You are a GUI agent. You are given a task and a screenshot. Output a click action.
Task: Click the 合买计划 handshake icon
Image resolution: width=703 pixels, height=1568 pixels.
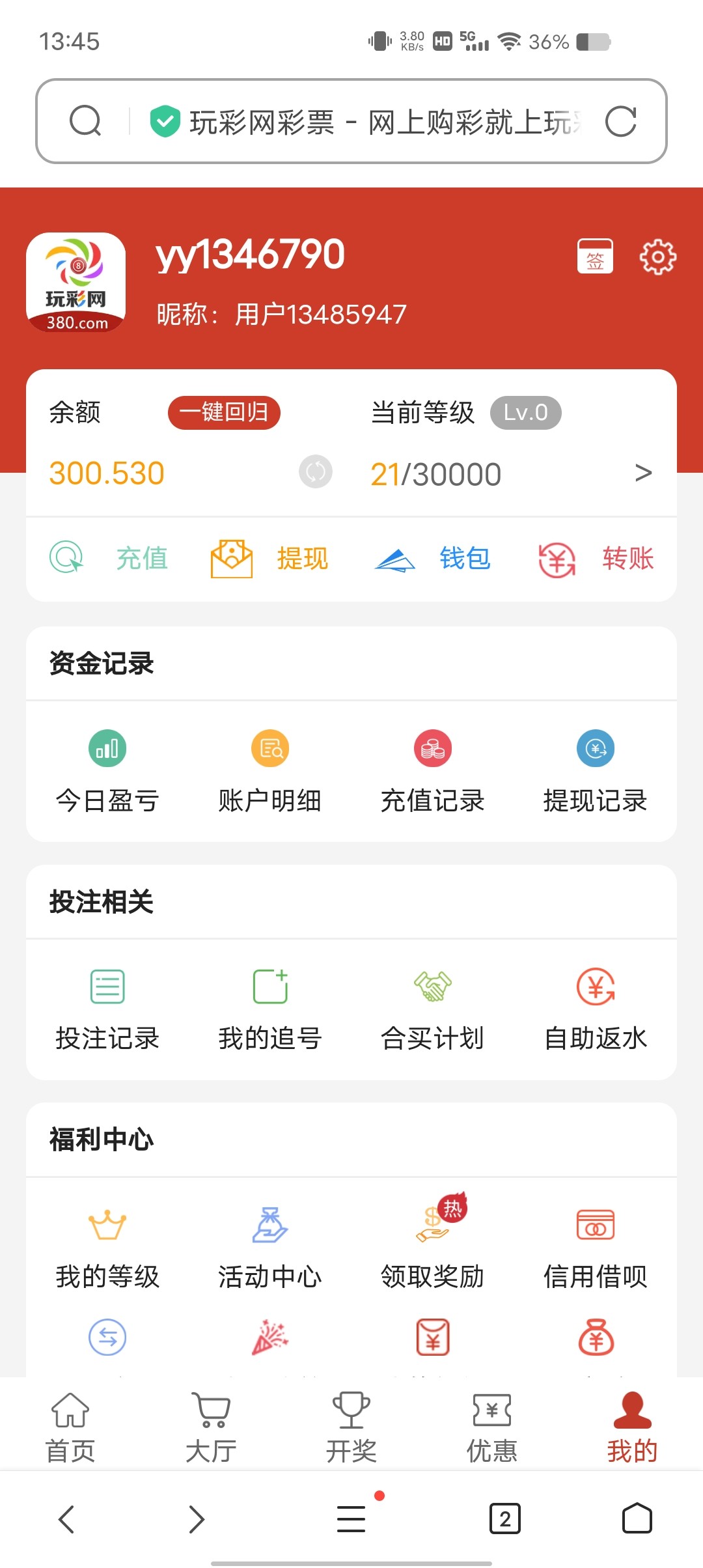(x=432, y=986)
